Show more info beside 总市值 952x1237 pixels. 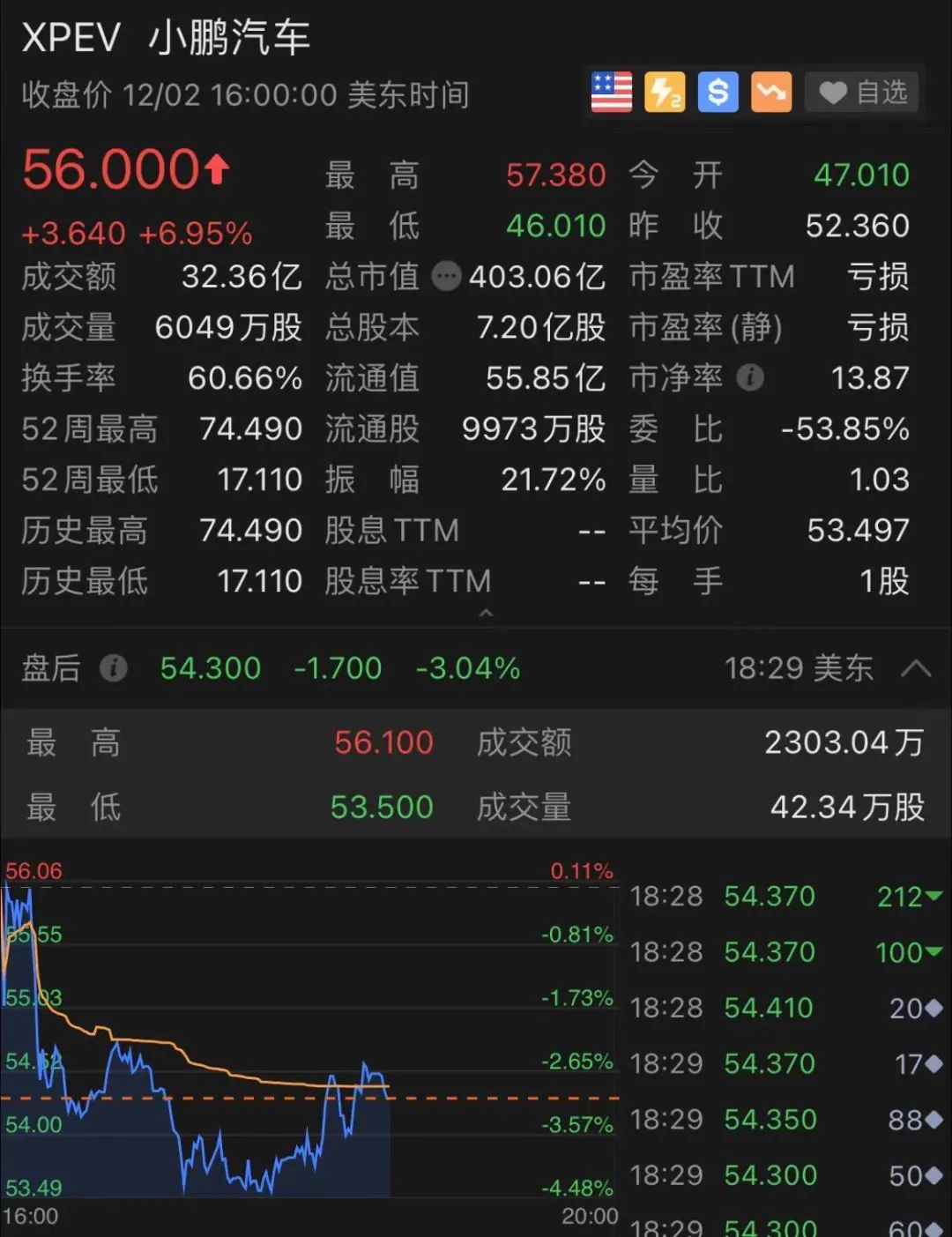tap(446, 277)
